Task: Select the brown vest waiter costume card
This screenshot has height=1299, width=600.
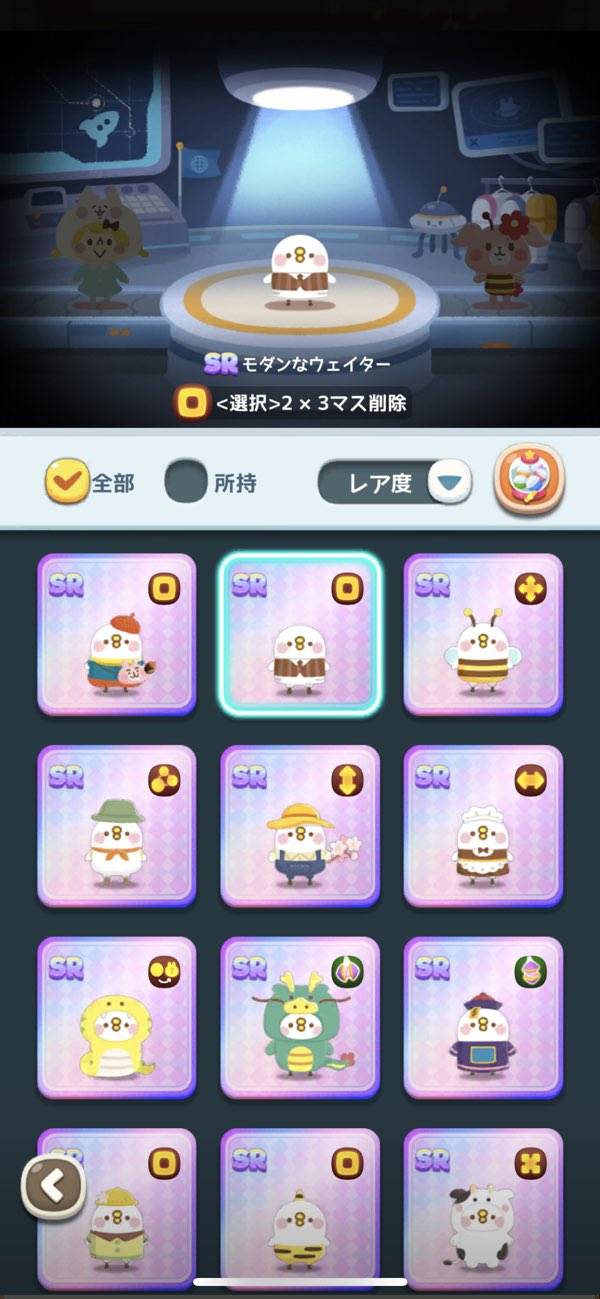Action: pos(300,635)
